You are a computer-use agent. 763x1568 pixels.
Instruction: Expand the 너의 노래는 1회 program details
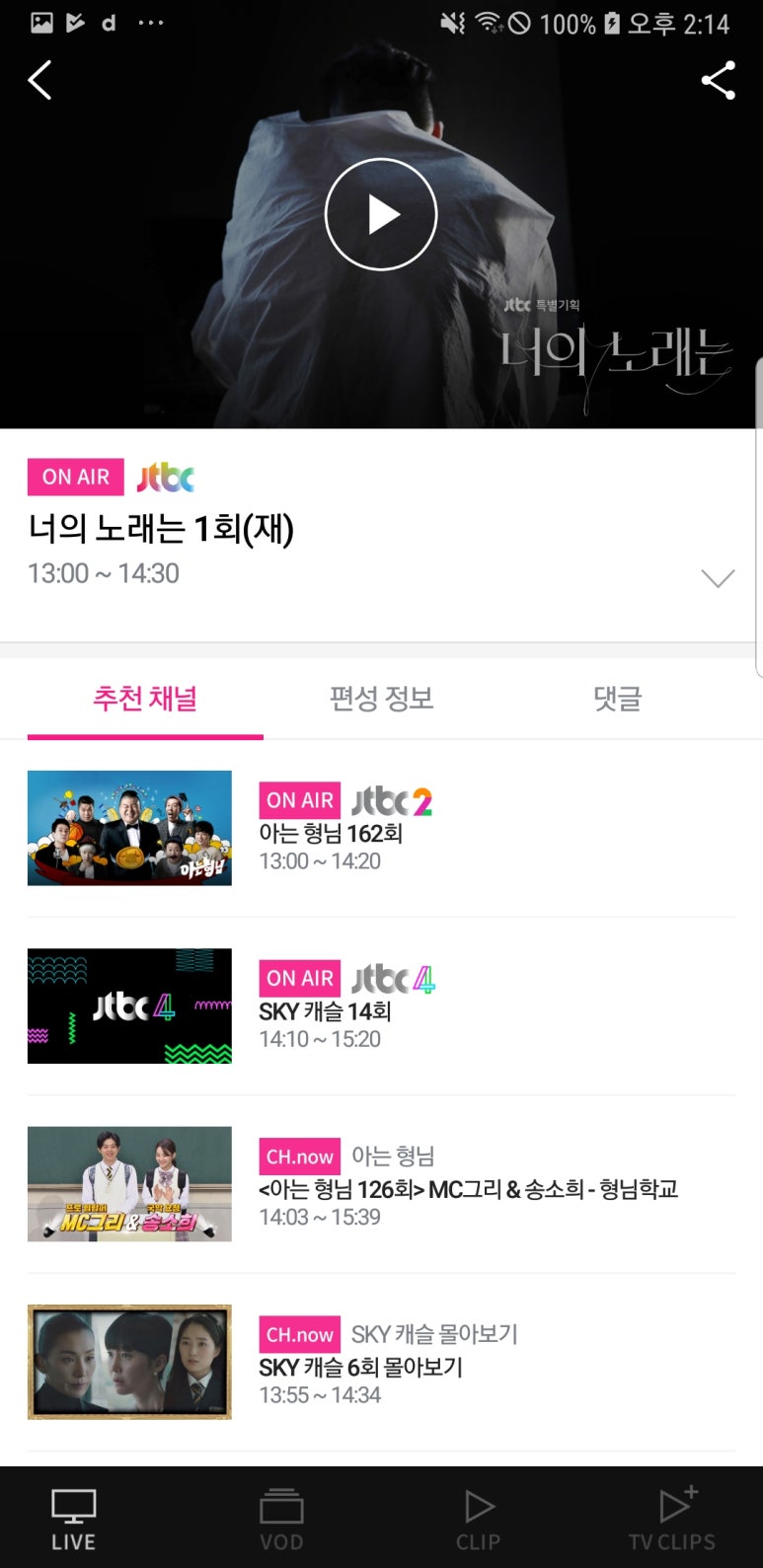click(x=717, y=578)
